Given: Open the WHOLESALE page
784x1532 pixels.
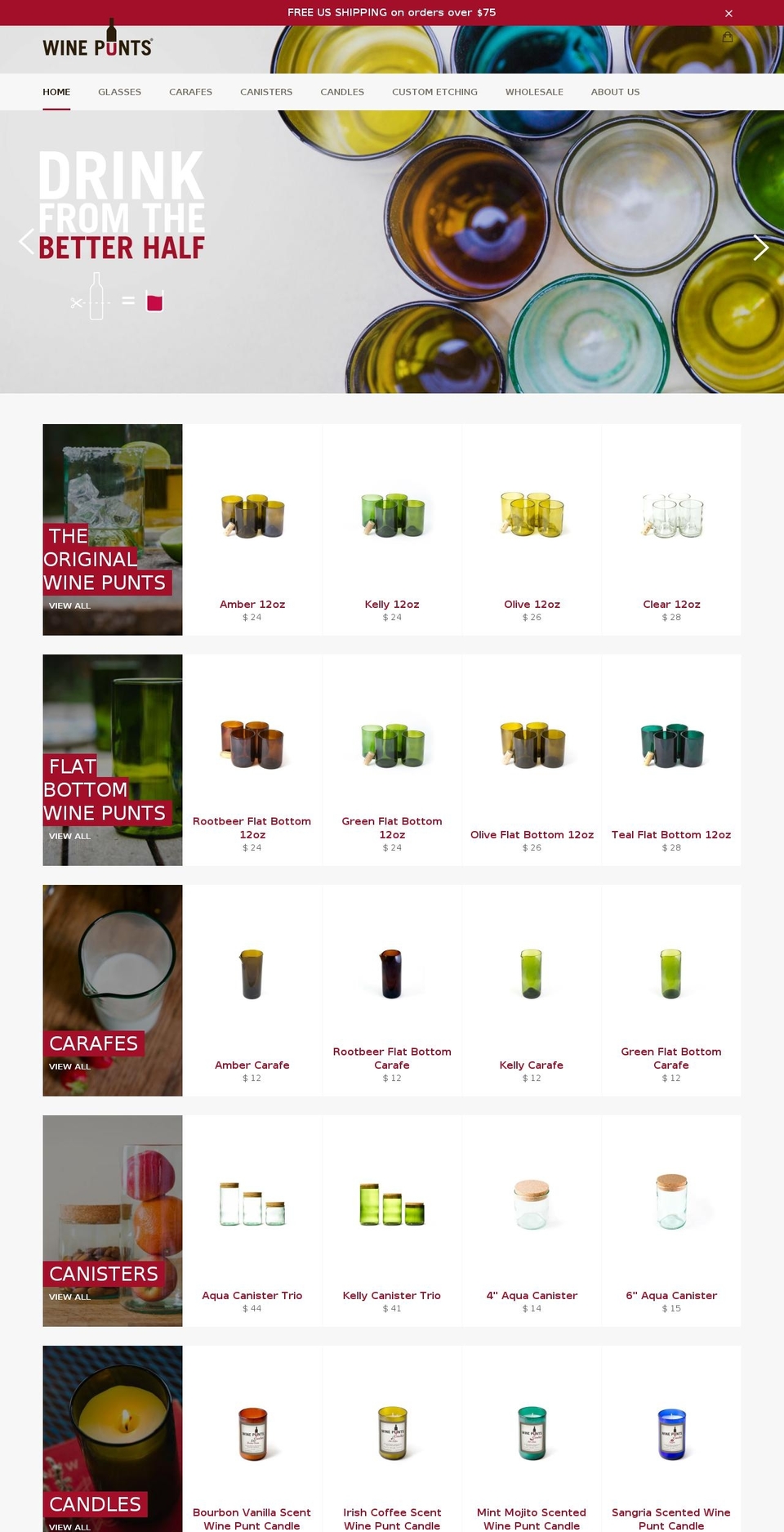Looking at the screenshot, I should [x=534, y=92].
